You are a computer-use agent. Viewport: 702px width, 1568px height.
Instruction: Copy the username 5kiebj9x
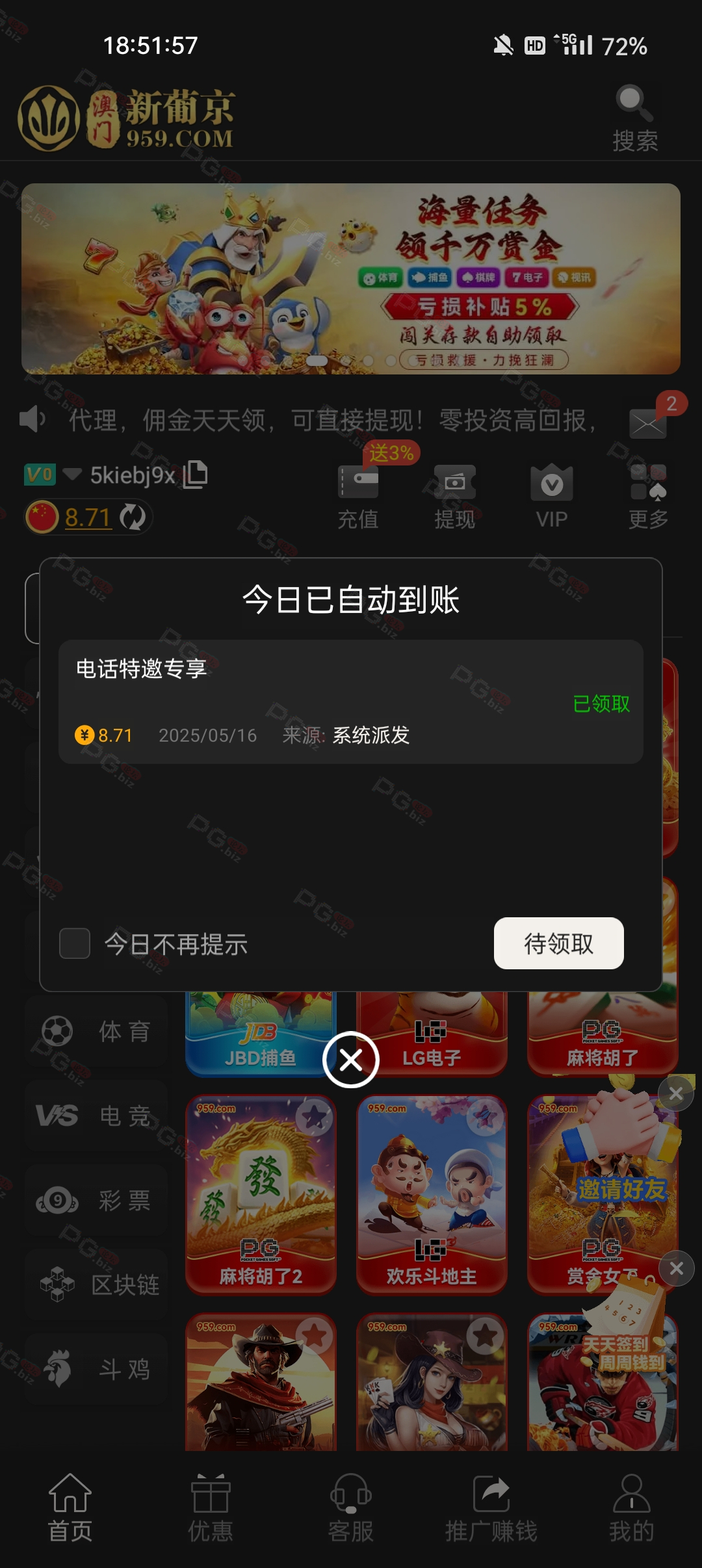[x=196, y=474]
